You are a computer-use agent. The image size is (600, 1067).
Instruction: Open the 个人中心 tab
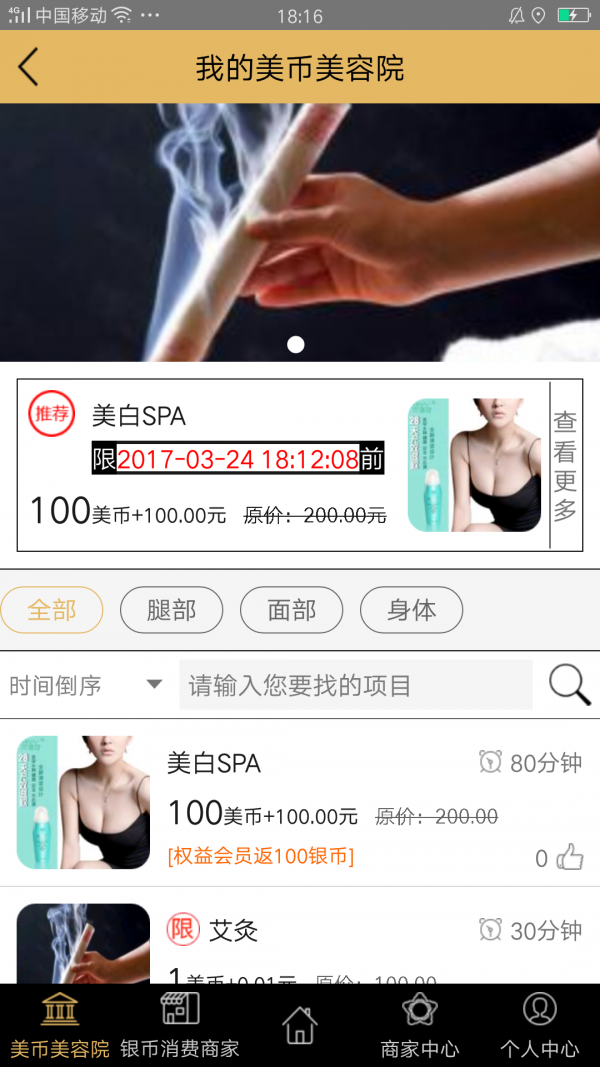coord(540,1026)
